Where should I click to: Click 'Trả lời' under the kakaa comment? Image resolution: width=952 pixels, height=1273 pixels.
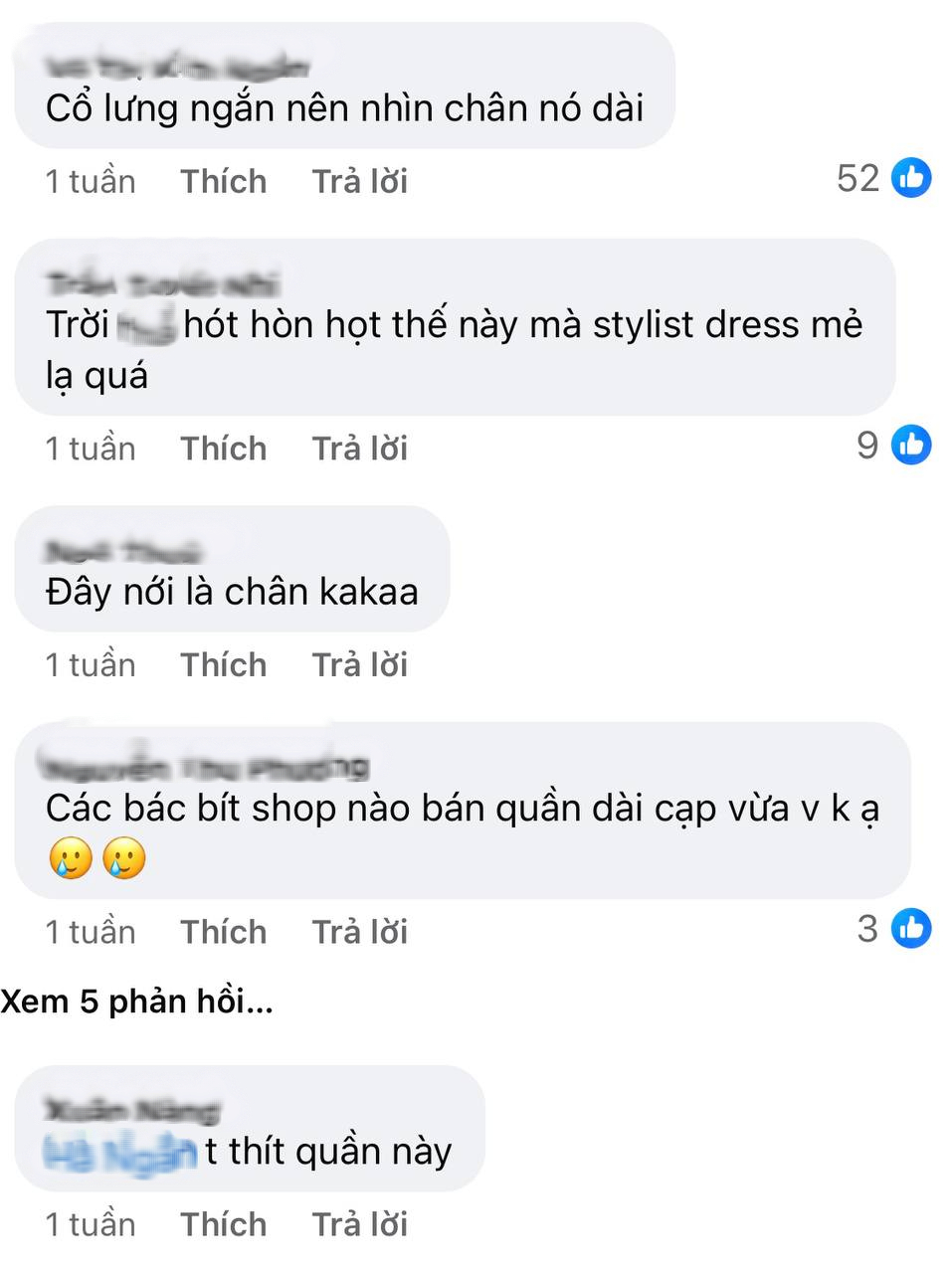click(360, 664)
